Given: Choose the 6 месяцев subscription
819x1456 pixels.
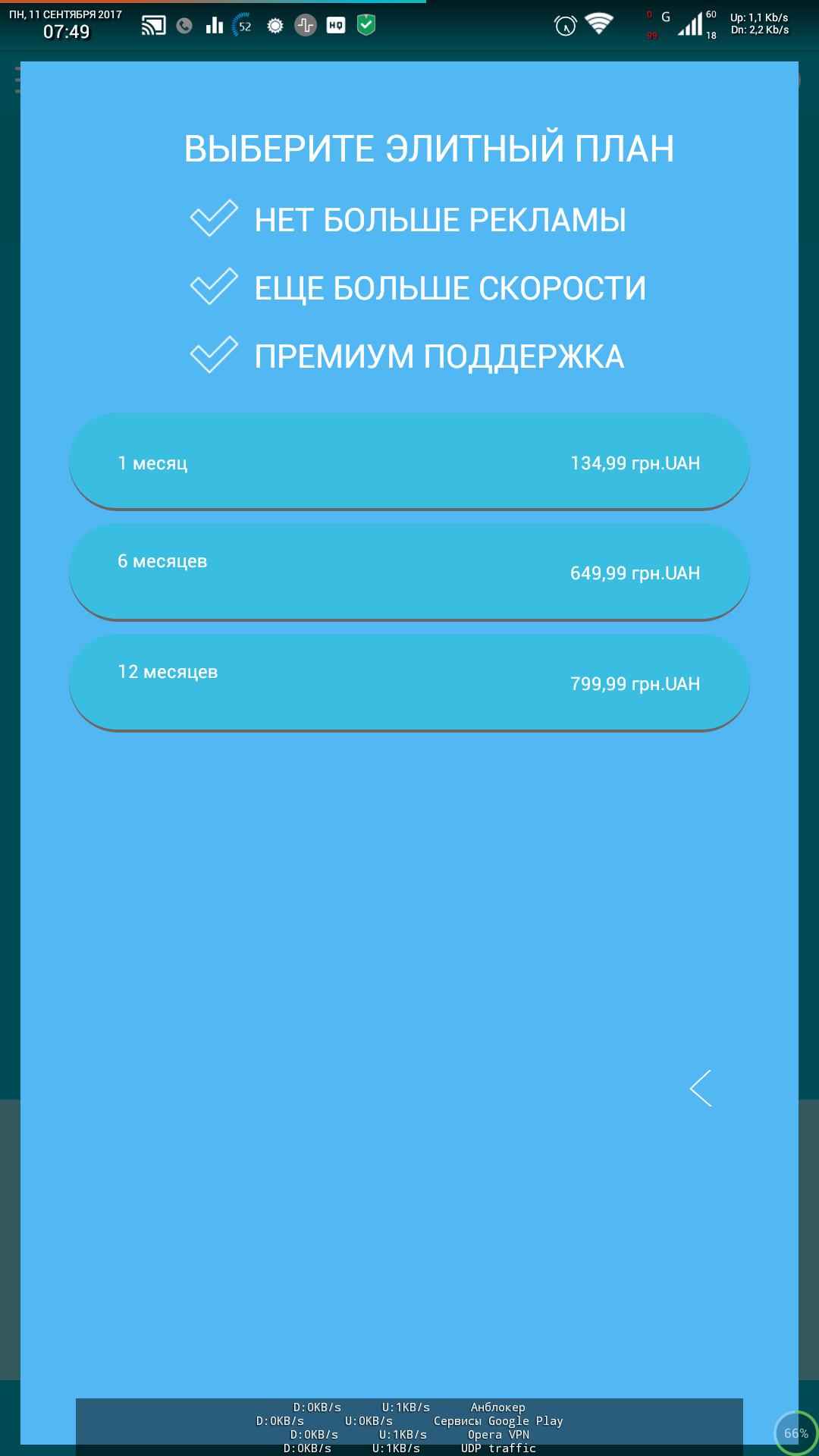Looking at the screenshot, I should click(409, 572).
